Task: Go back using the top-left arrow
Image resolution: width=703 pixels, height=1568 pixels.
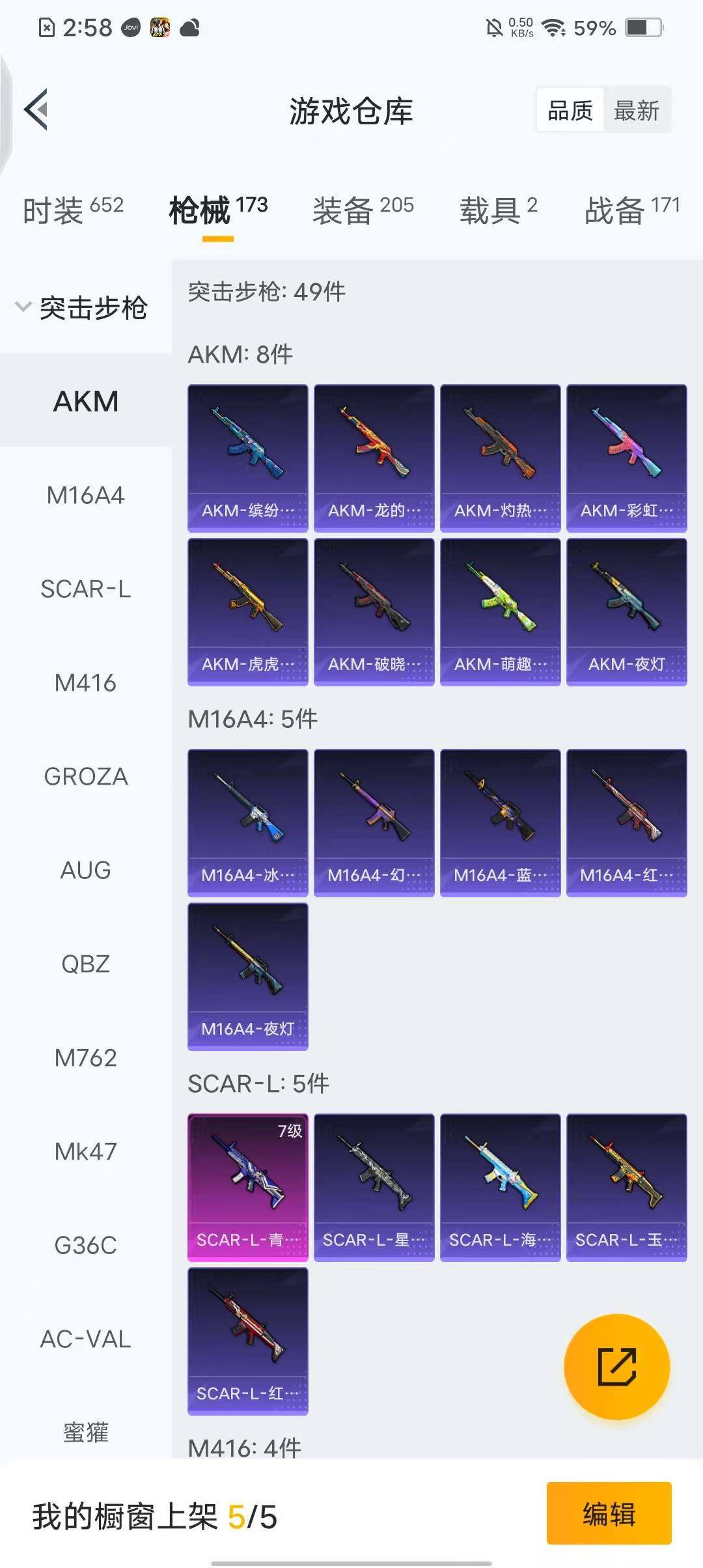Action: coord(36,109)
